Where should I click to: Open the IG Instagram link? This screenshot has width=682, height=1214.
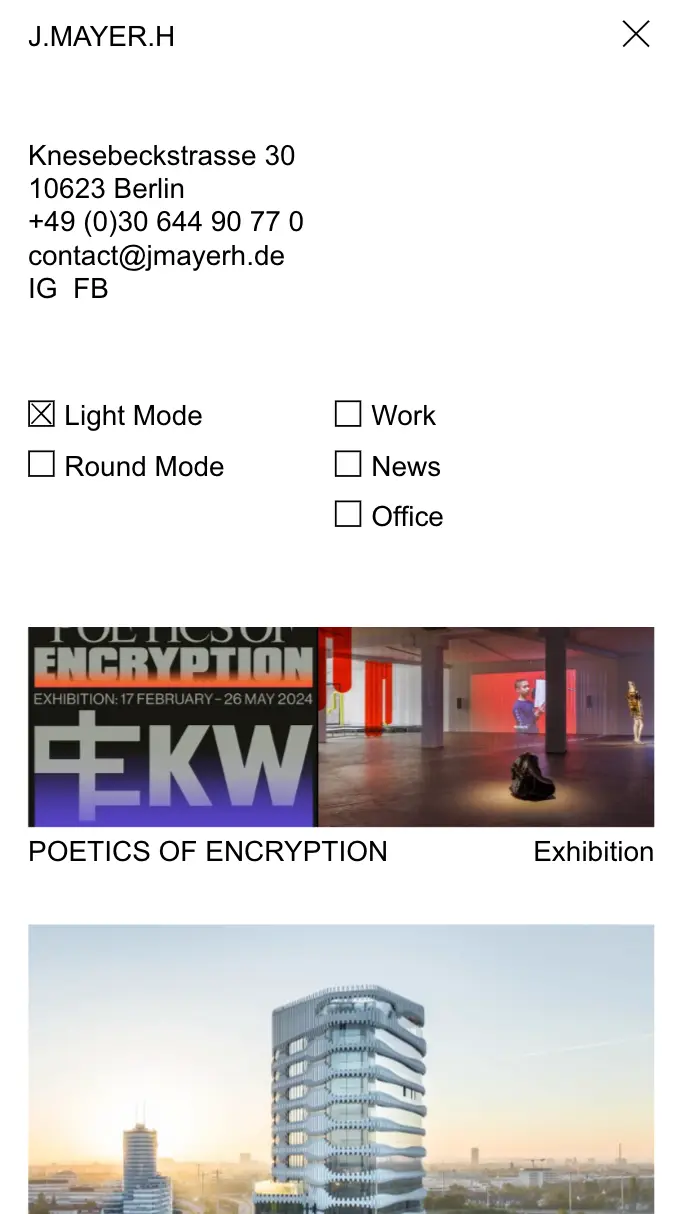pos(43,288)
